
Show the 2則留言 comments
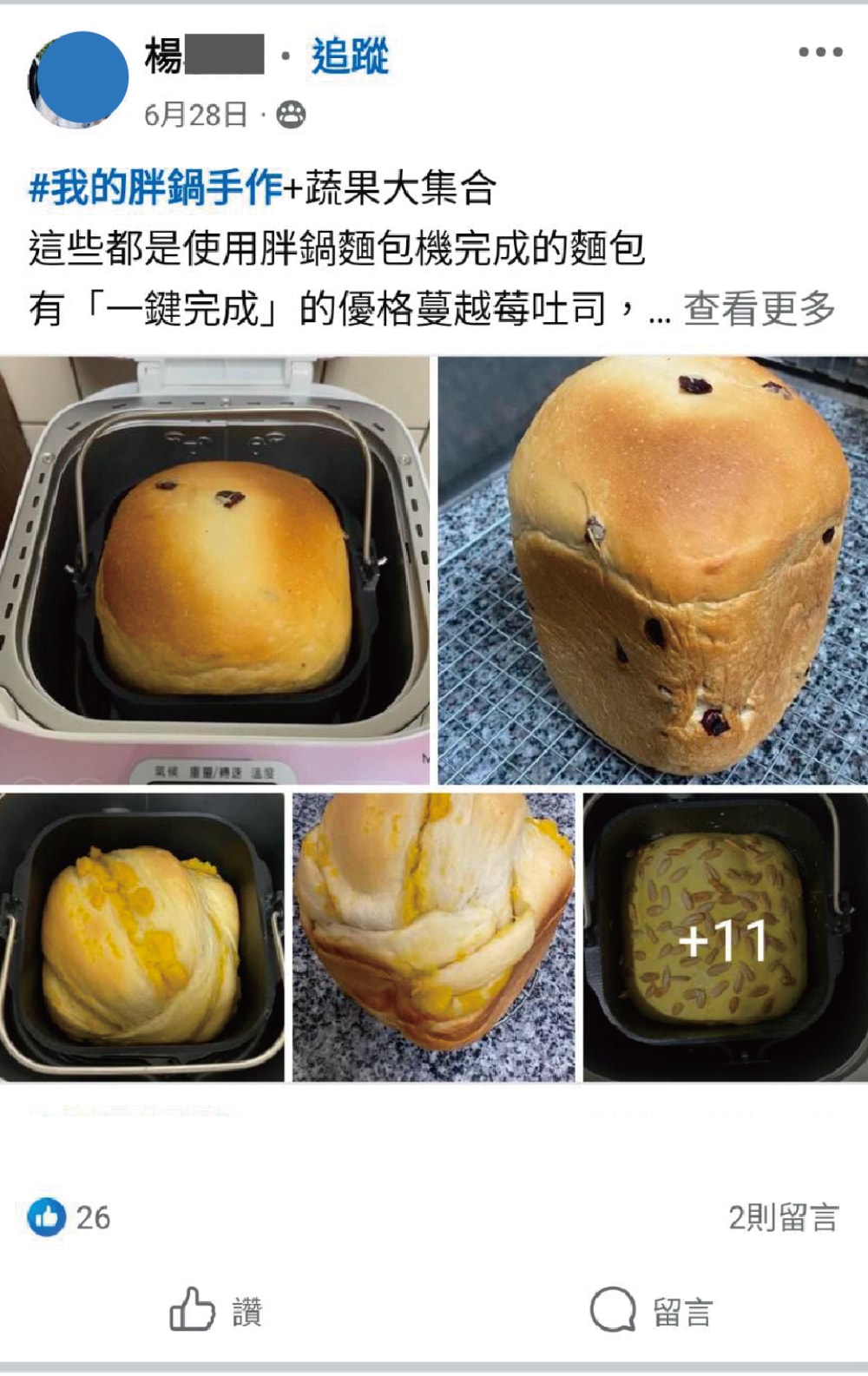783,1217
